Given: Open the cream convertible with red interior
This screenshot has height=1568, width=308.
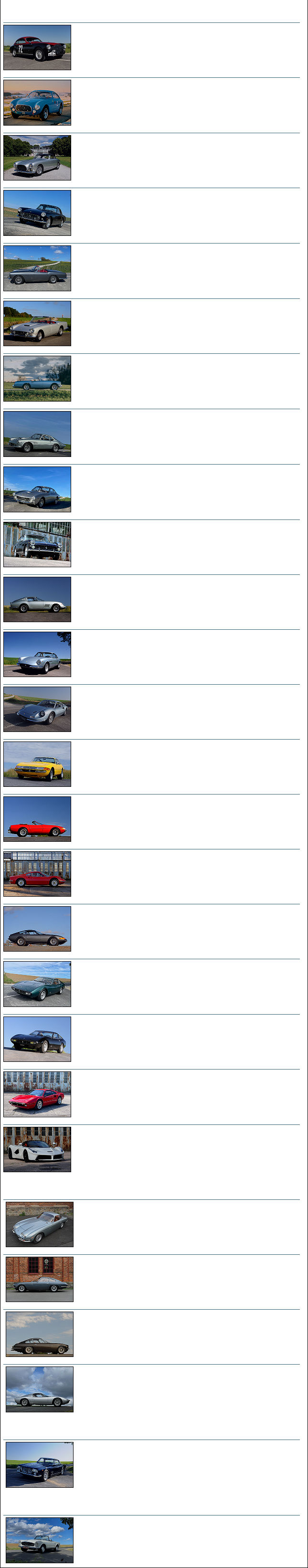Looking at the screenshot, I should [37, 323].
